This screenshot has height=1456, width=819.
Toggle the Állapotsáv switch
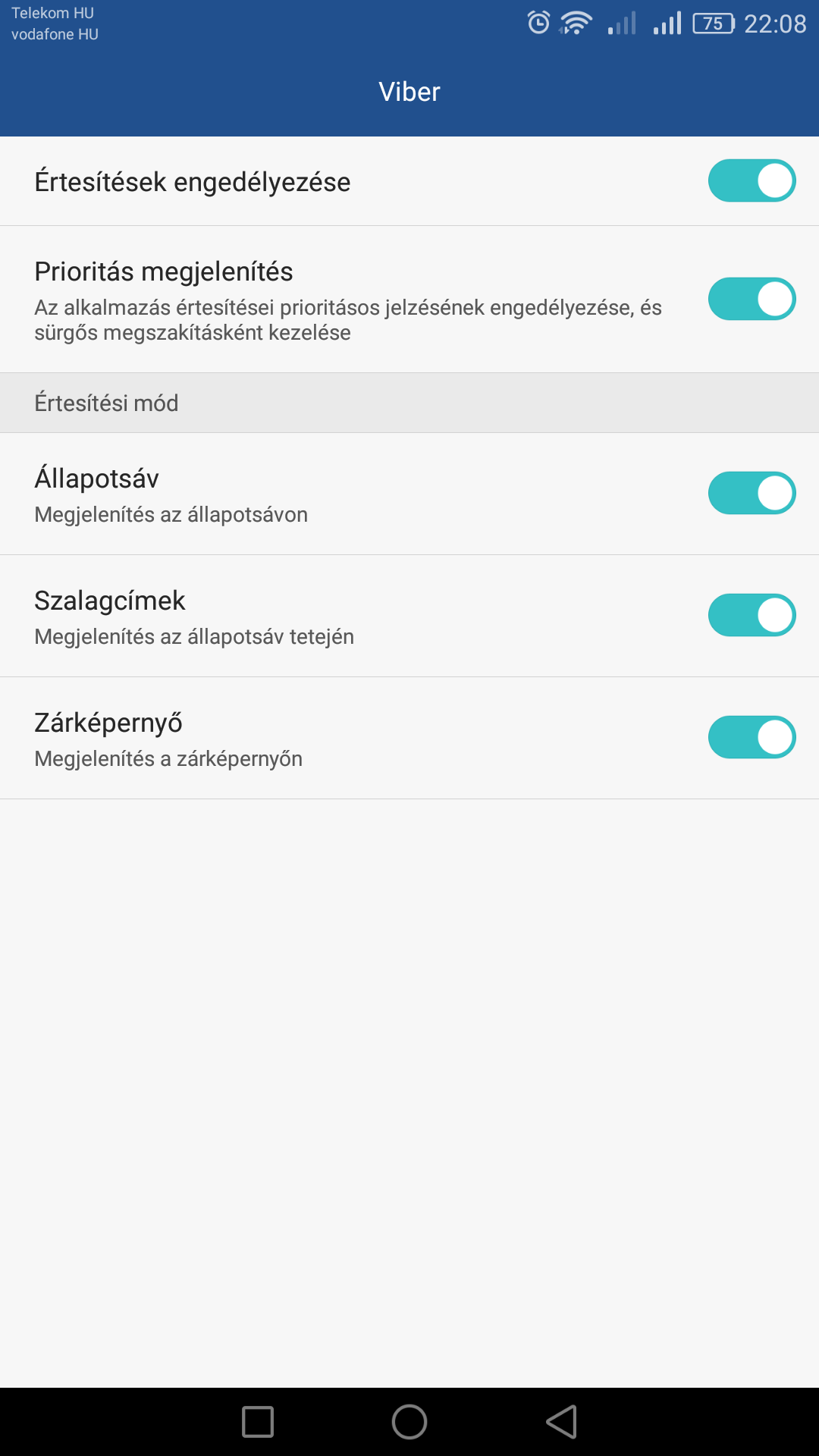[x=752, y=493]
